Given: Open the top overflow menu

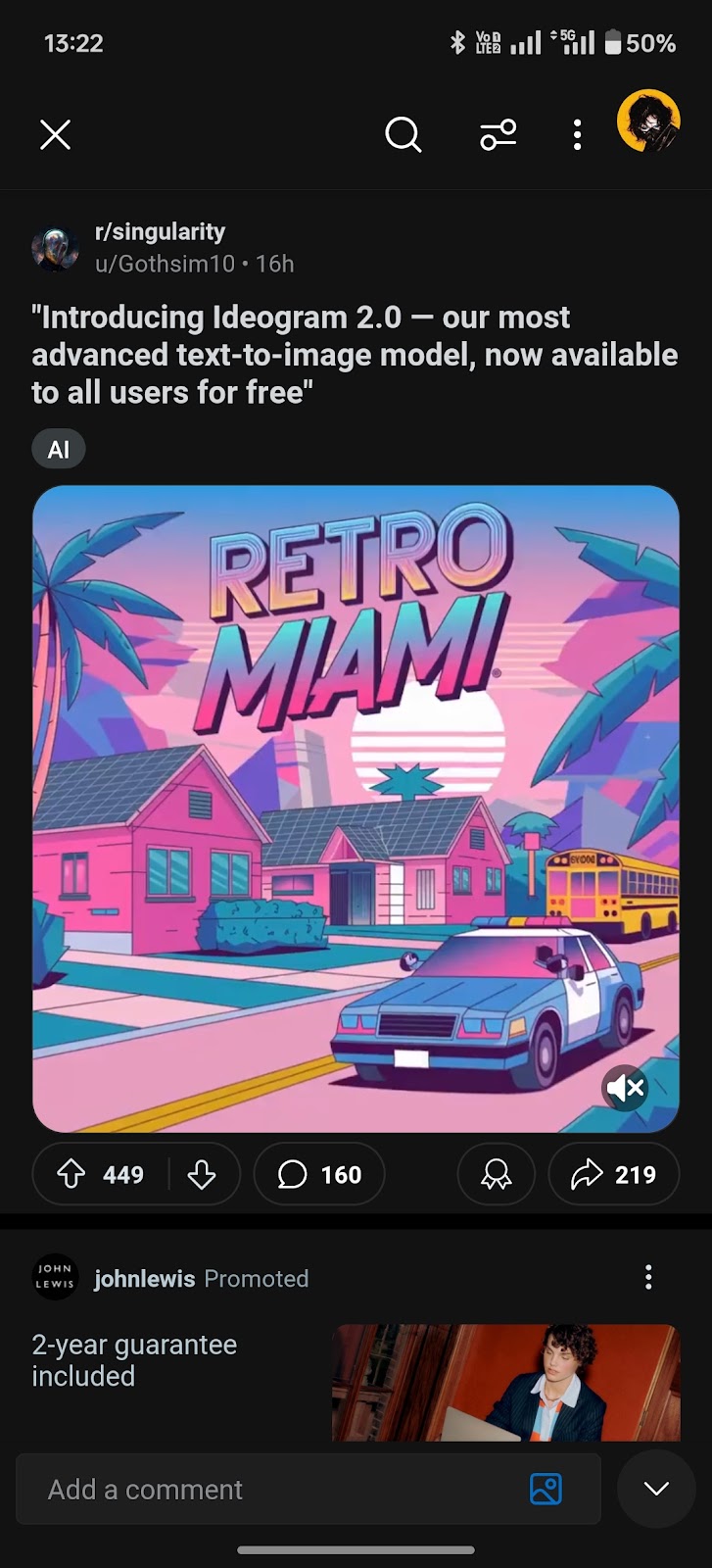Looking at the screenshot, I should [x=577, y=135].
